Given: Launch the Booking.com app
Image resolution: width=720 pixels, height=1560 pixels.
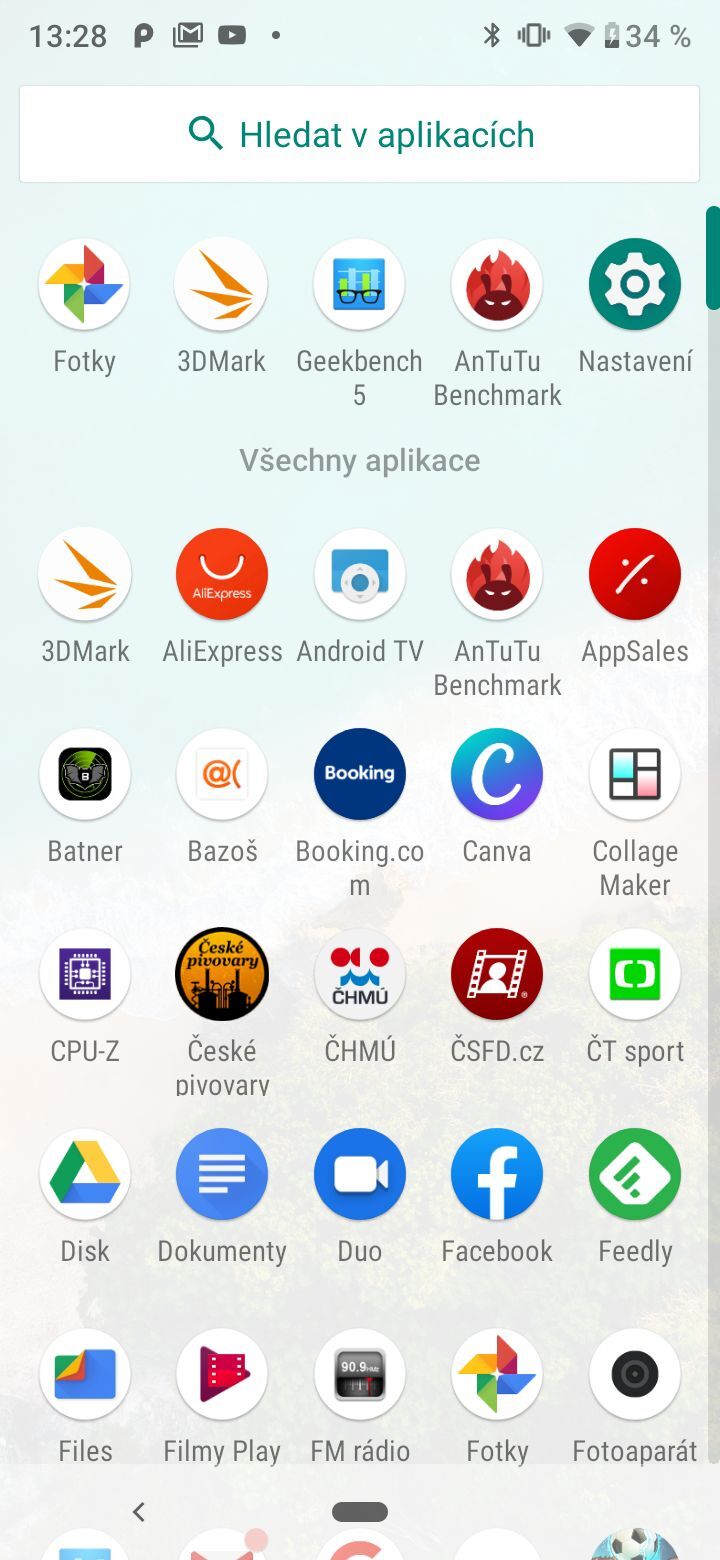Looking at the screenshot, I should (359, 774).
